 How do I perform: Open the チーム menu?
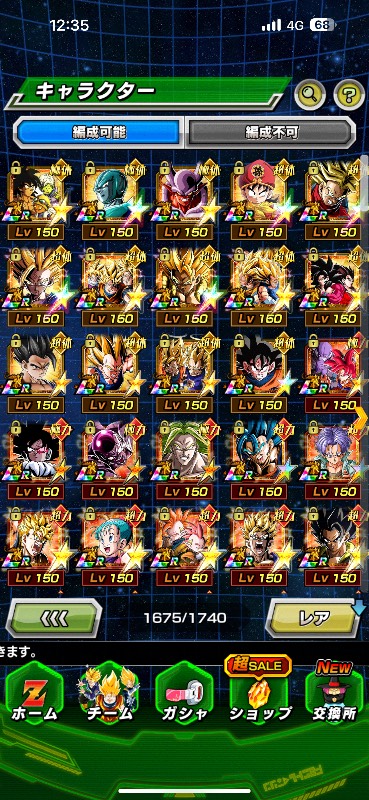pos(109,696)
